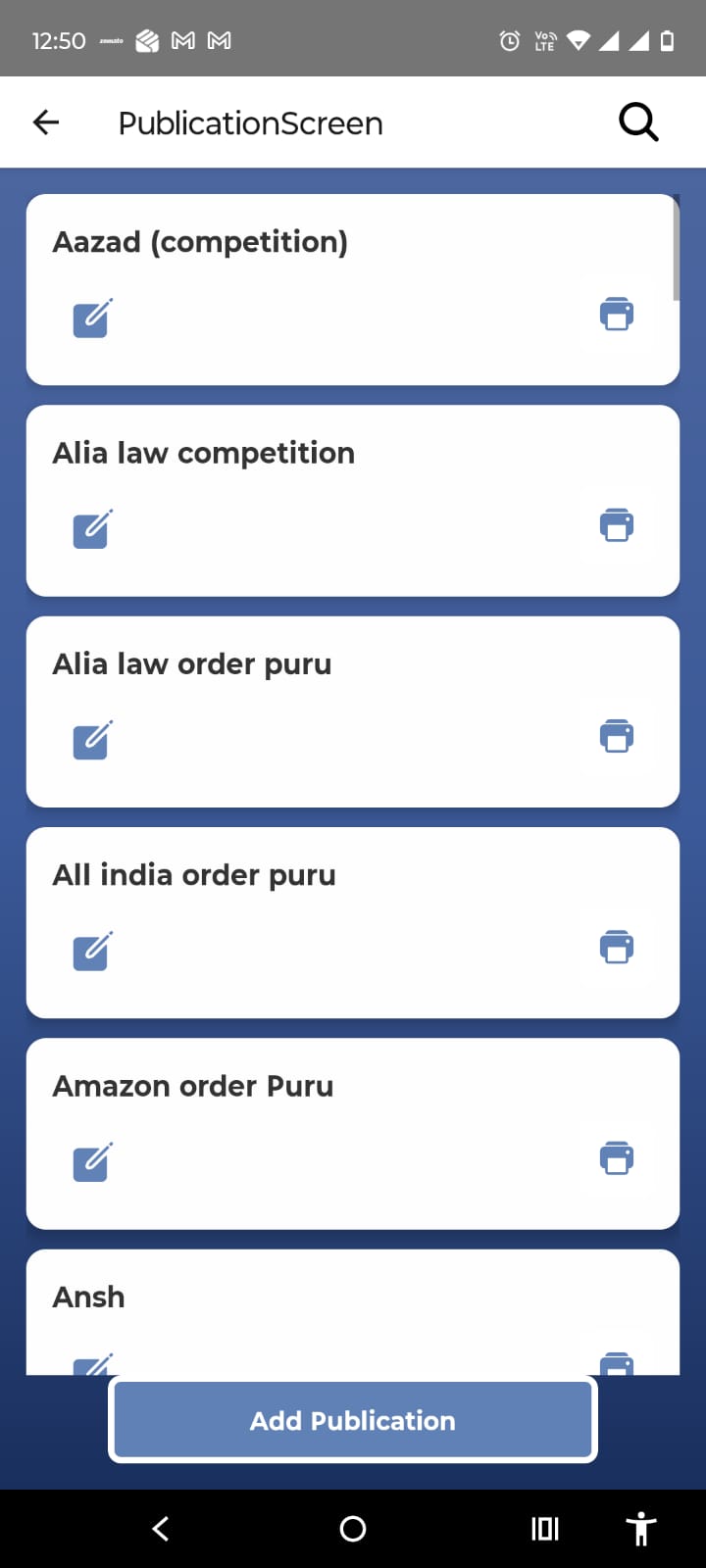This screenshot has width=706, height=1568.
Task: Edit the Alia law competition publication
Action: click(x=93, y=529)
